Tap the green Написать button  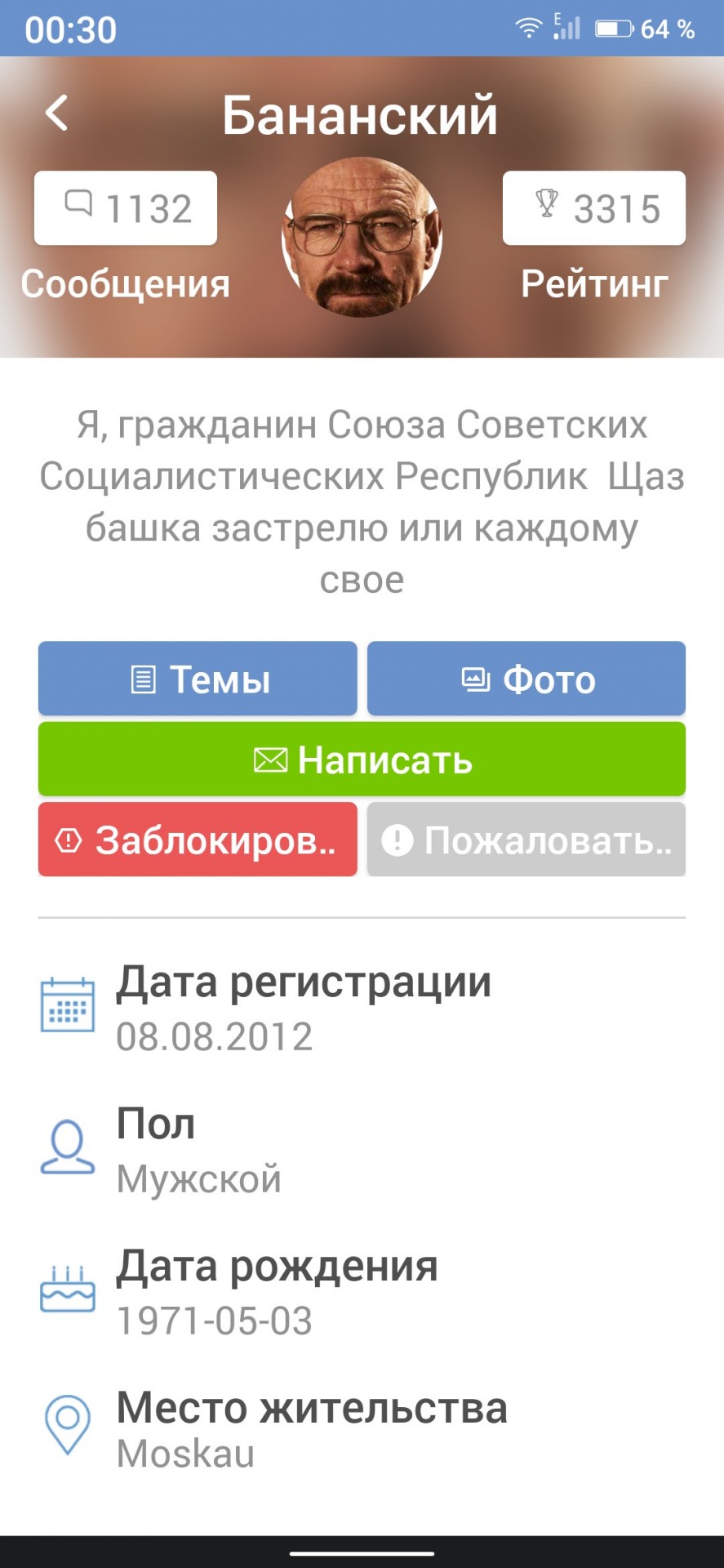[362, 759]
